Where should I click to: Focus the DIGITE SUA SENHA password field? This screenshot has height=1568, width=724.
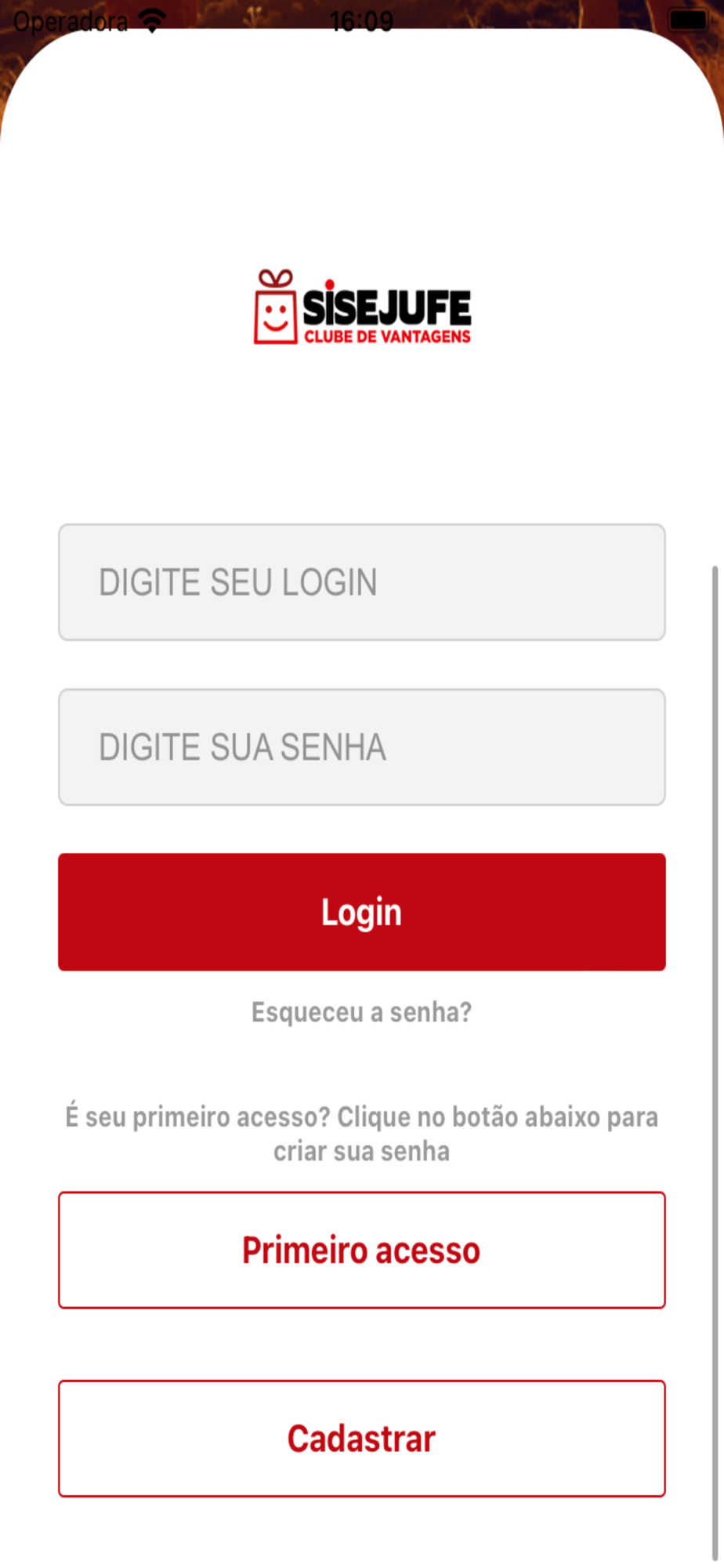pyautogui.click(x=362, y=747)
